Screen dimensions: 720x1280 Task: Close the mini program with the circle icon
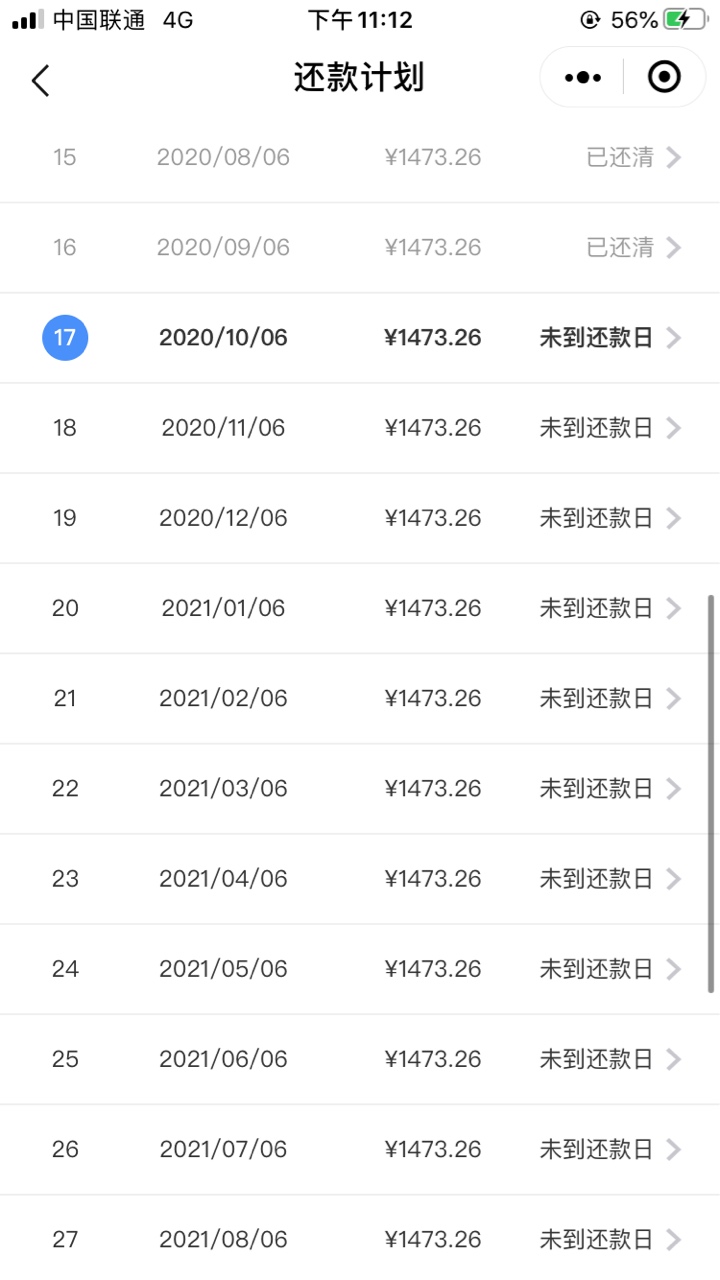click(x=664, y=77)
